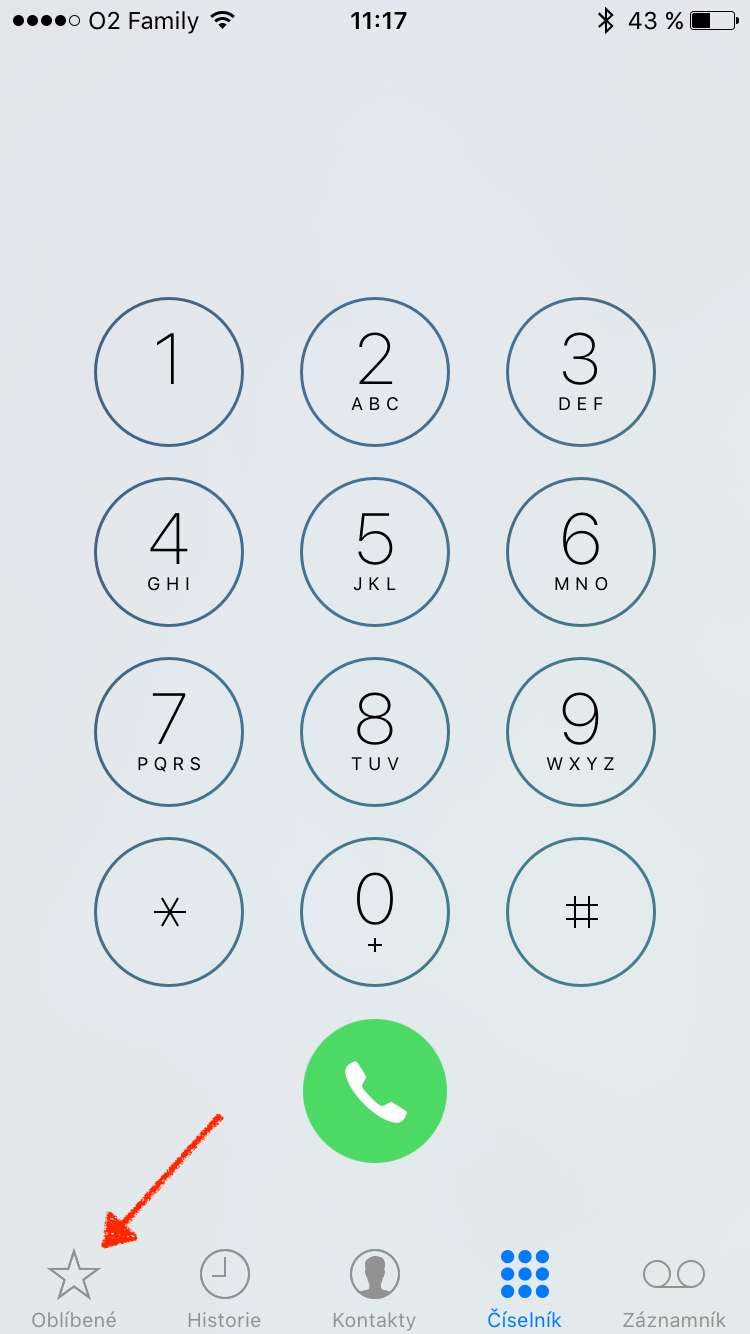Enter 0 on the dial pad

pos(375,912)
